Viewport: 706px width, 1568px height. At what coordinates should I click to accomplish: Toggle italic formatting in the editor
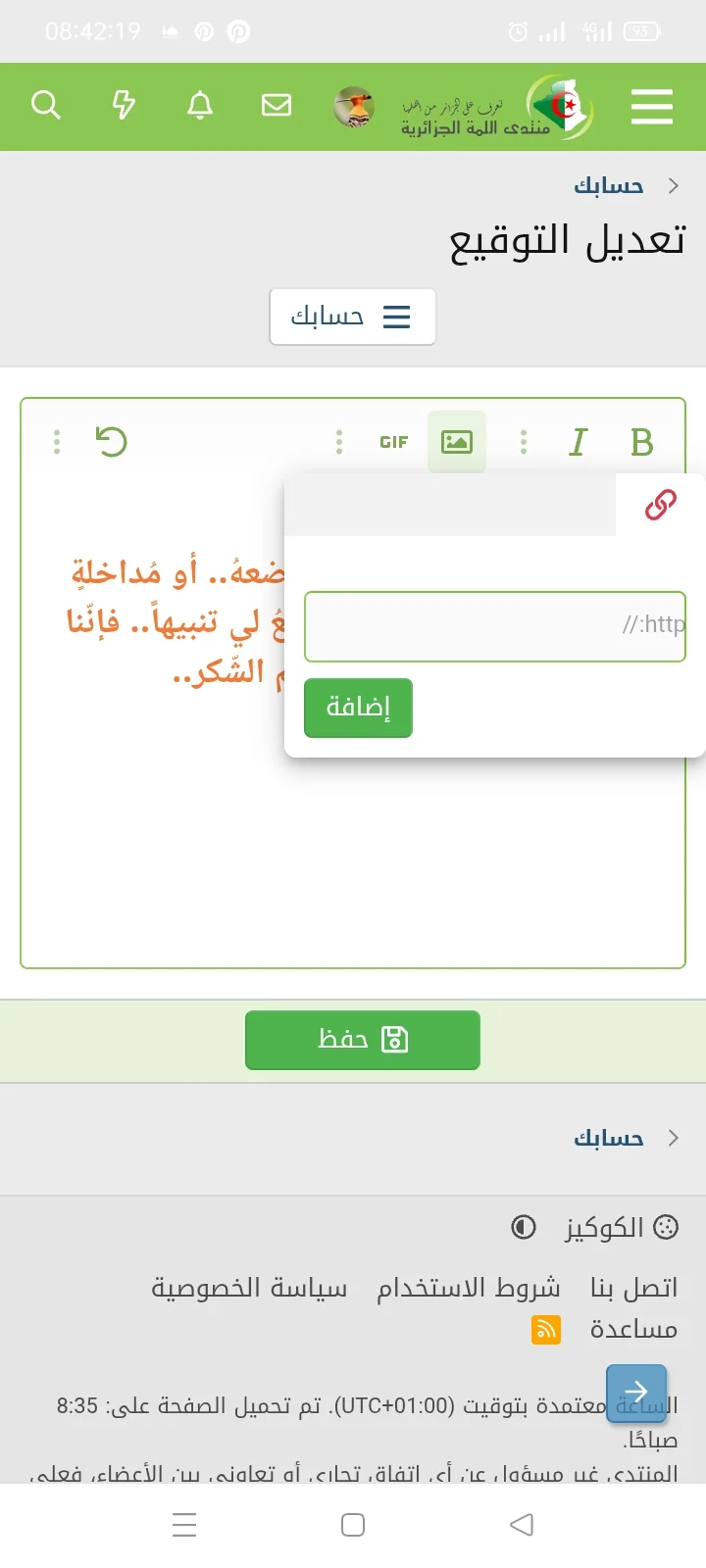pyautogui.click(x=578, y=442)
